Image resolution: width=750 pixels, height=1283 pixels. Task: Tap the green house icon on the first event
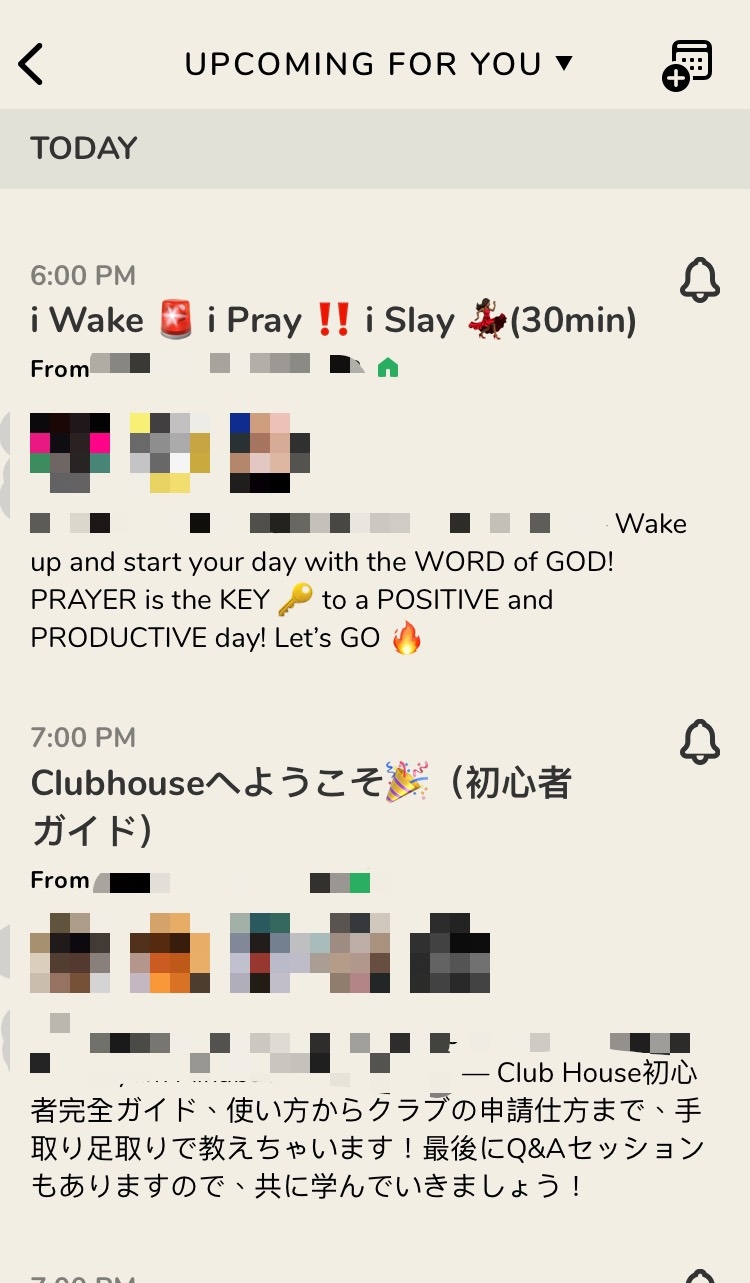click(388, 367)
